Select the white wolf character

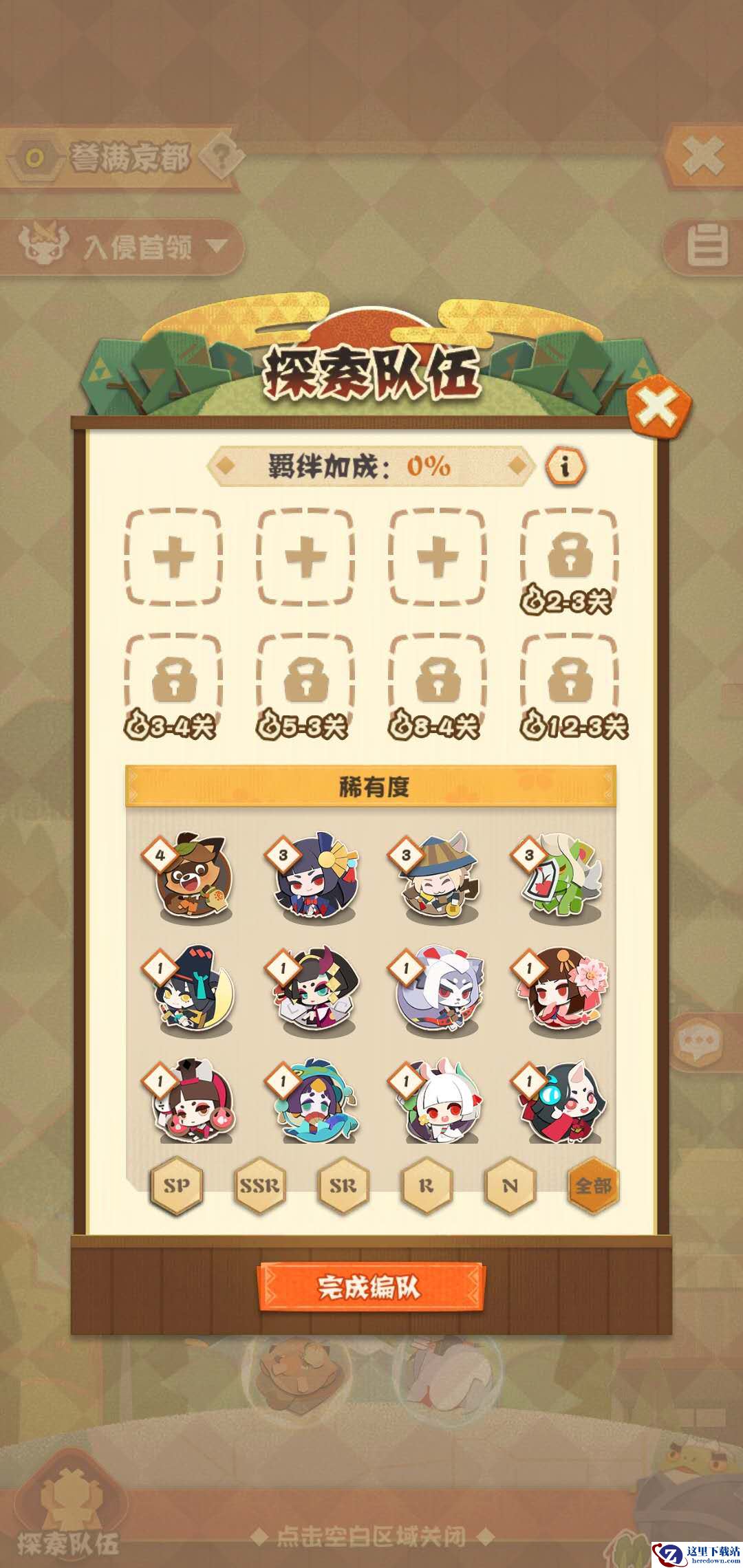click(x=440, y=990)
